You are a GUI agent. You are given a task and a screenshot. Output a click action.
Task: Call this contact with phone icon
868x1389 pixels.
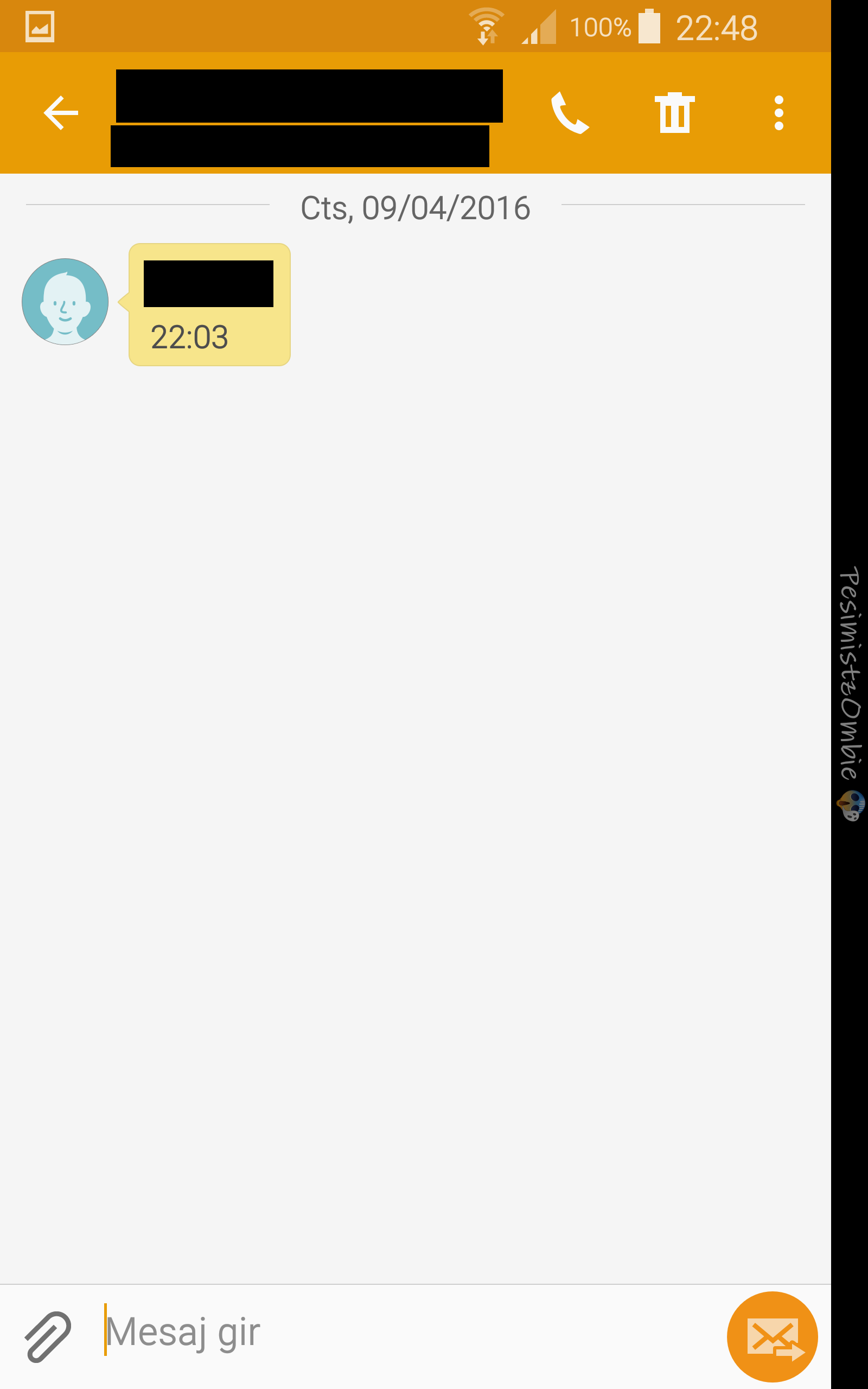[570, 112]
